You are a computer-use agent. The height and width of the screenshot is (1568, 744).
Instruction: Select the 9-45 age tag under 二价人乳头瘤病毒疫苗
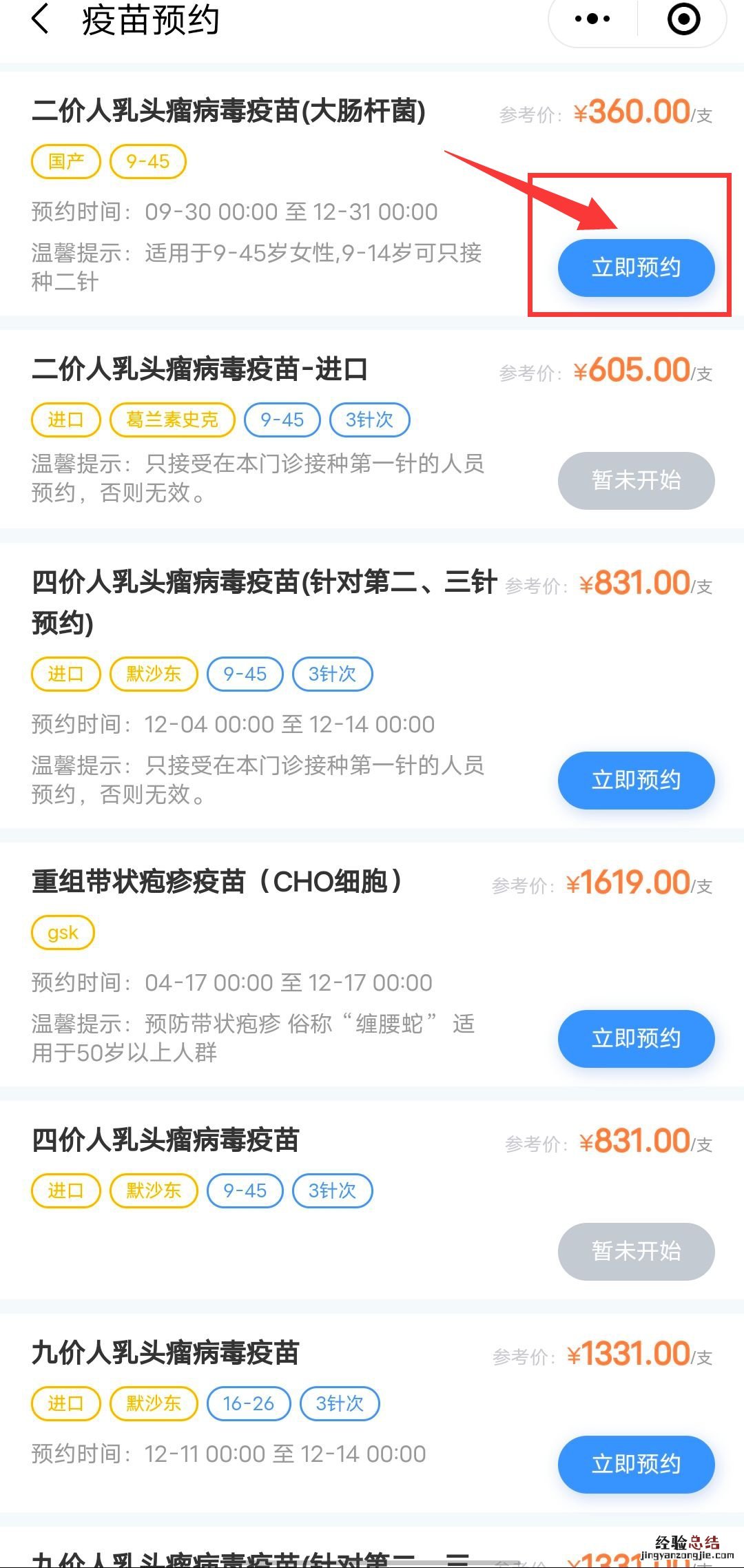point(146,161)
